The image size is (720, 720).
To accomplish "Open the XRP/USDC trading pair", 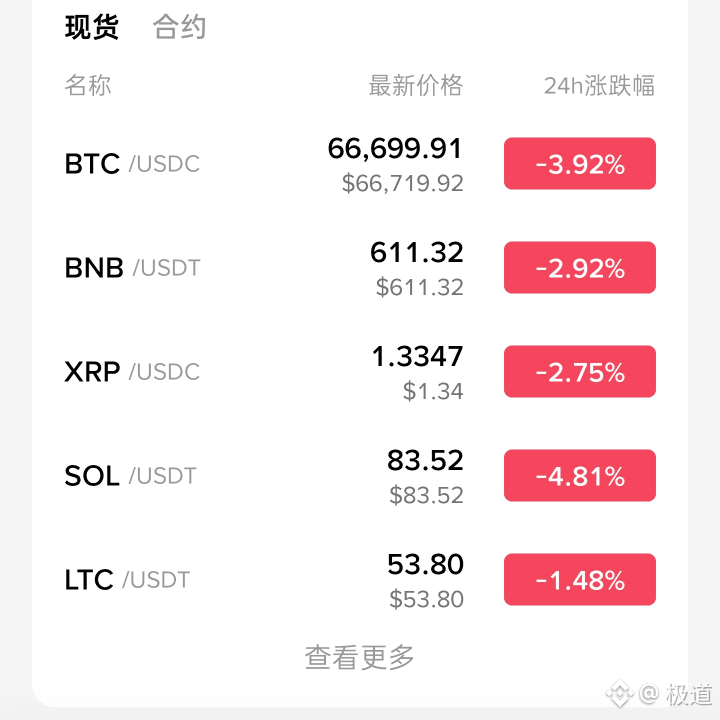I will click(x=360, y=371).
